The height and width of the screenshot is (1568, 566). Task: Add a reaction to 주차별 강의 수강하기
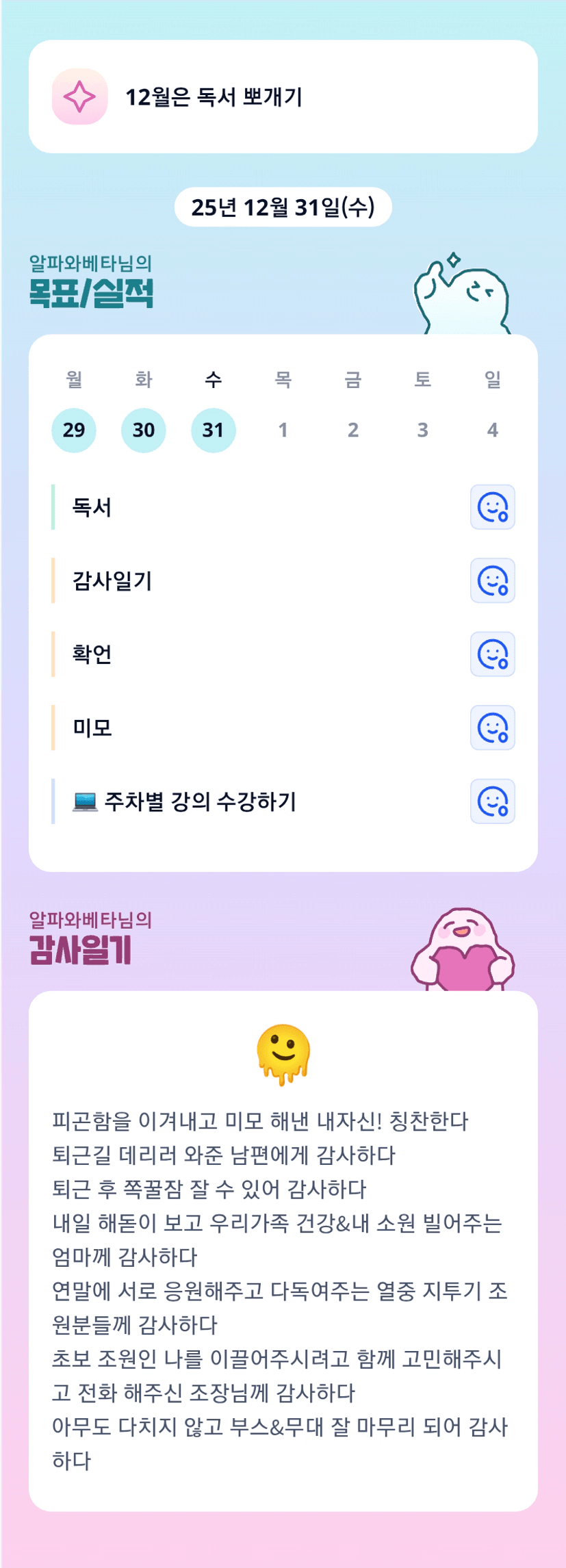click(x=492, y=801)
